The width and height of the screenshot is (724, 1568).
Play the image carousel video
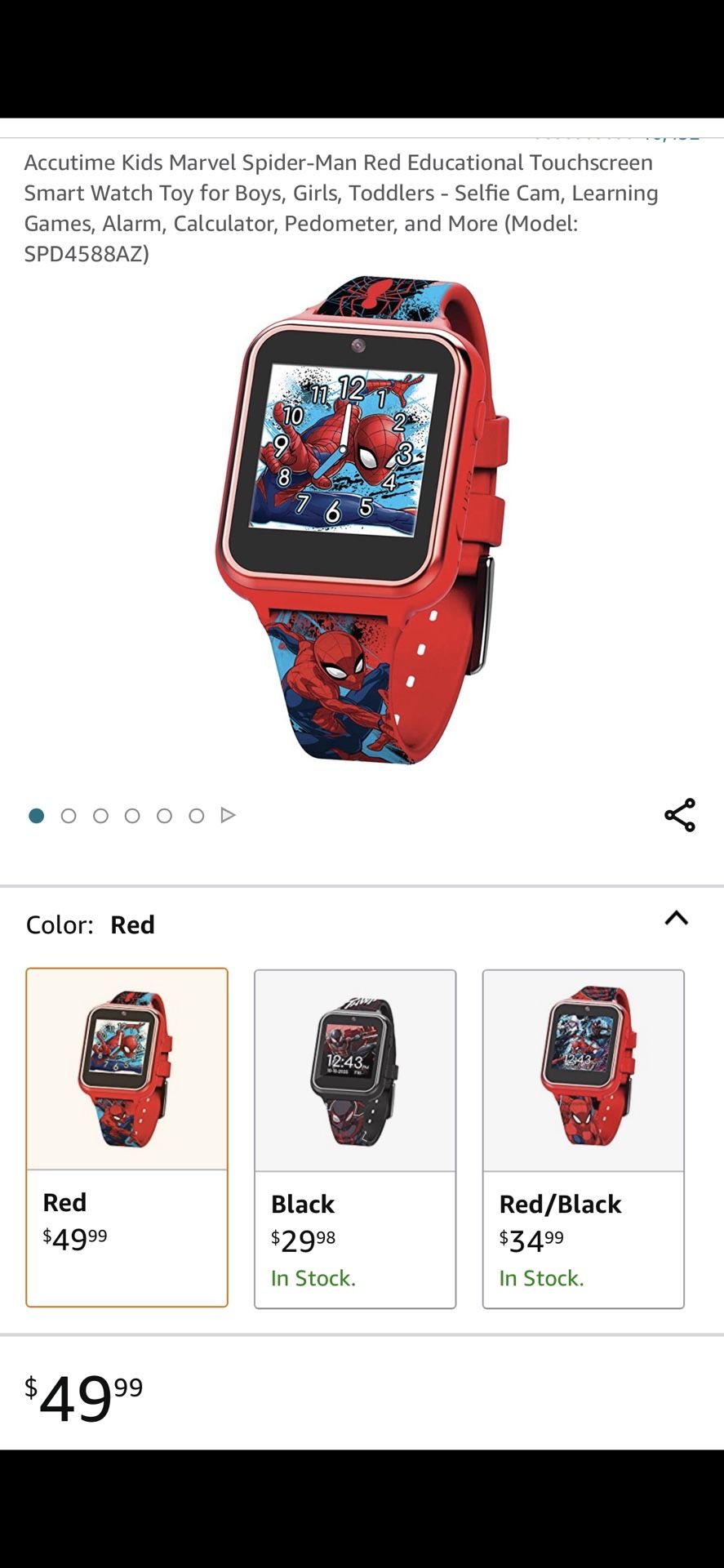tap(228, 814)
